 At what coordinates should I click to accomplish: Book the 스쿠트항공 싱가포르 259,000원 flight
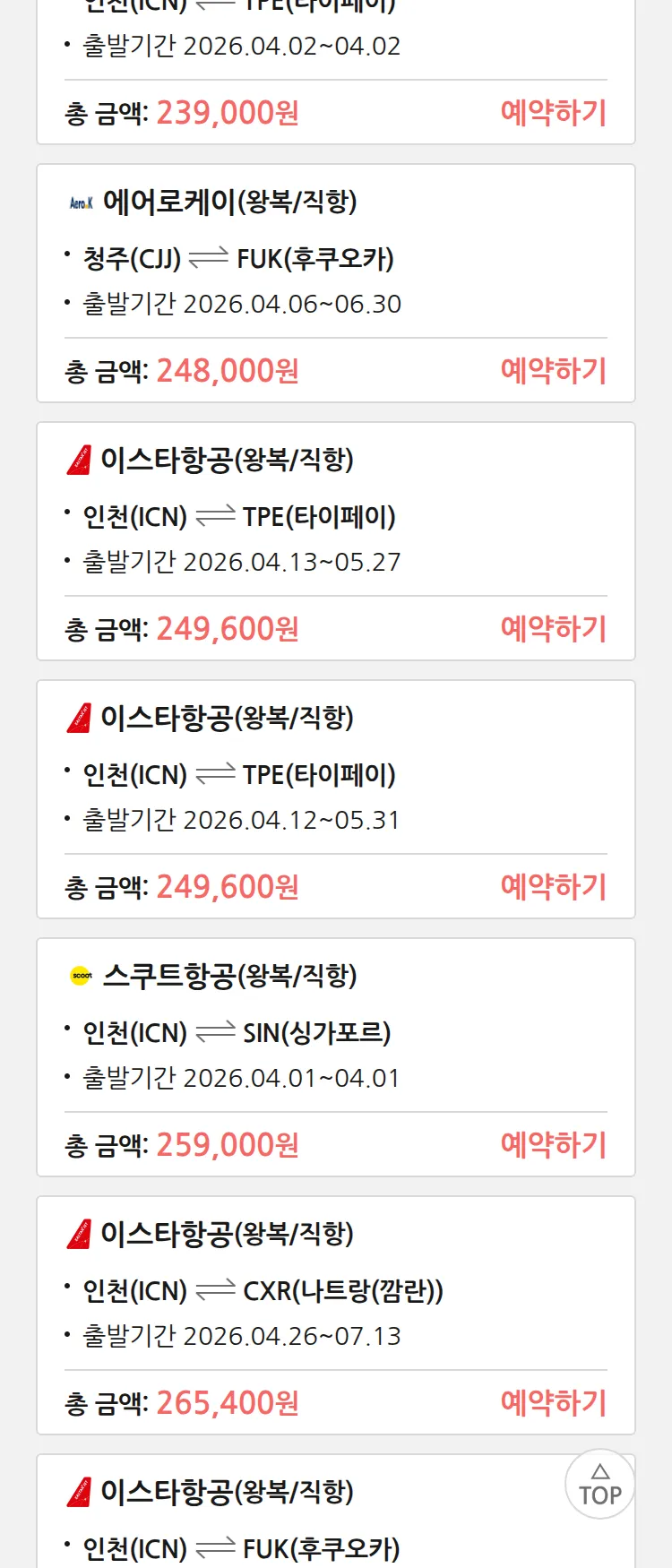[x=553, y=1145]
